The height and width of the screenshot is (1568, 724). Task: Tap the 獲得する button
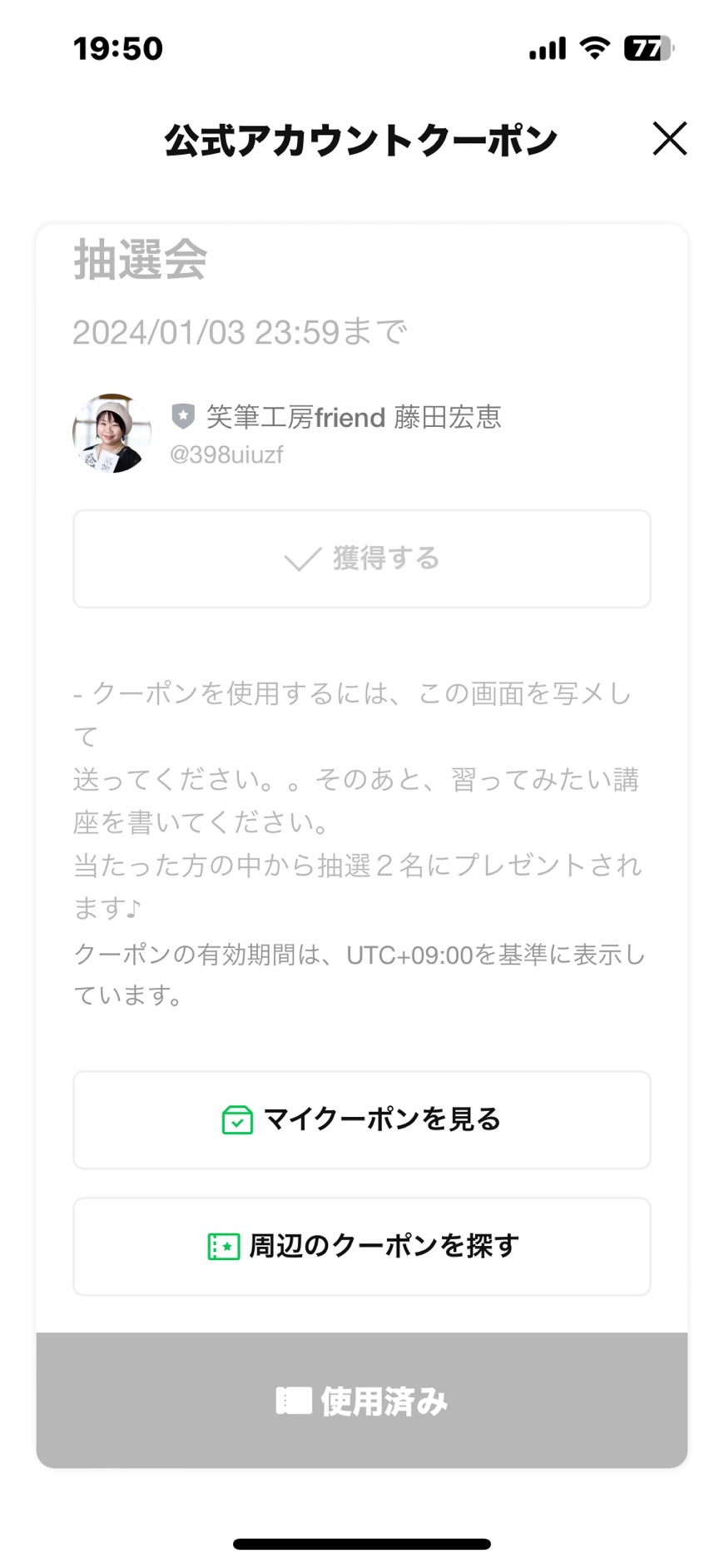(x=362, y=558)
